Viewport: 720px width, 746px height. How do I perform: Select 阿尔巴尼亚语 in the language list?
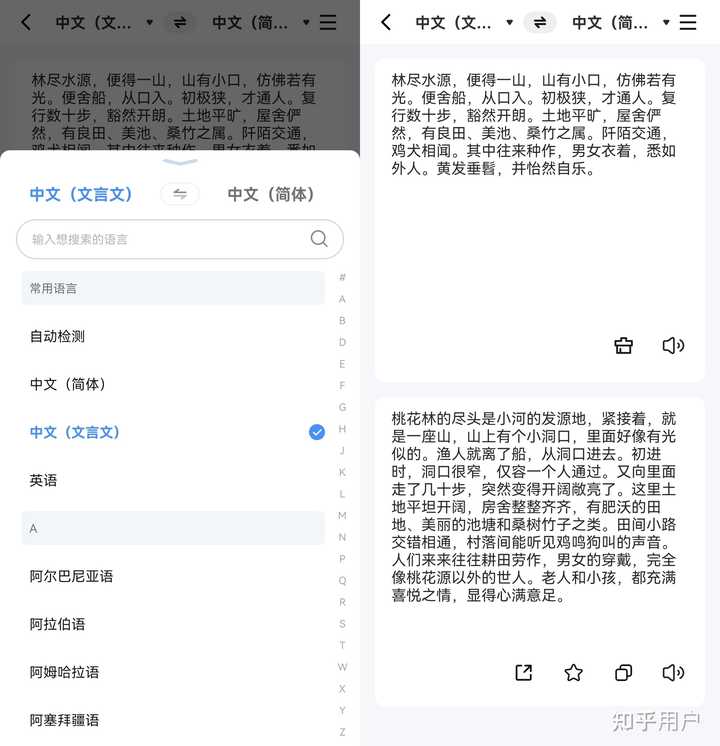pyautogui.click(x=71, y=576)
